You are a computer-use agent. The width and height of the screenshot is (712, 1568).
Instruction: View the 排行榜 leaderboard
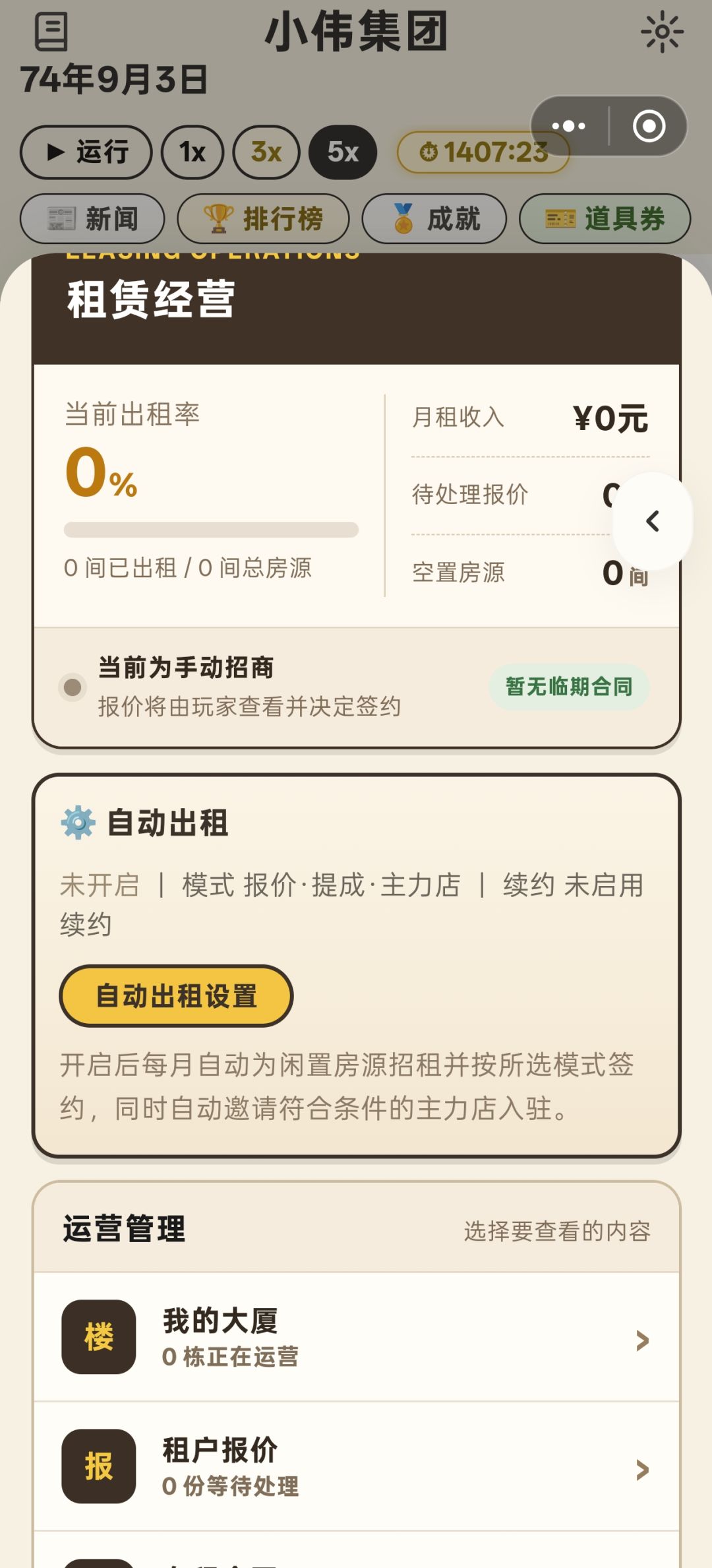(264, 218)
